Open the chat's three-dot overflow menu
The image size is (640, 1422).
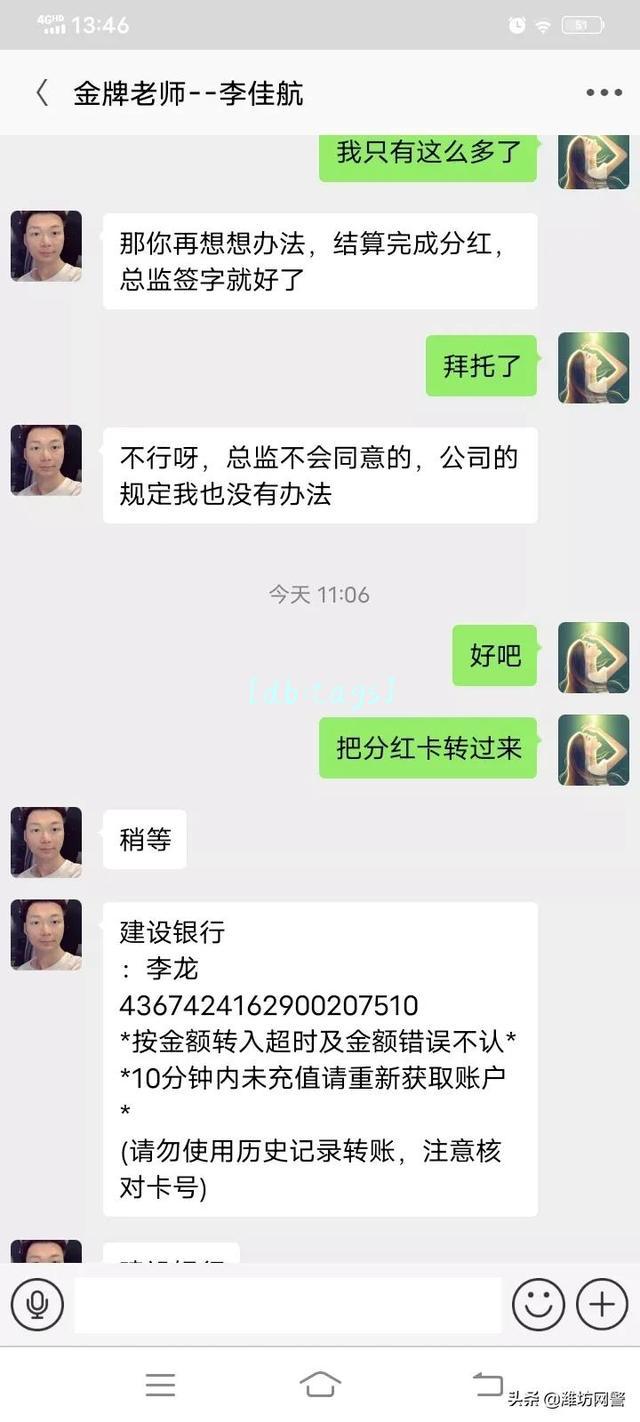click(603, 93)
